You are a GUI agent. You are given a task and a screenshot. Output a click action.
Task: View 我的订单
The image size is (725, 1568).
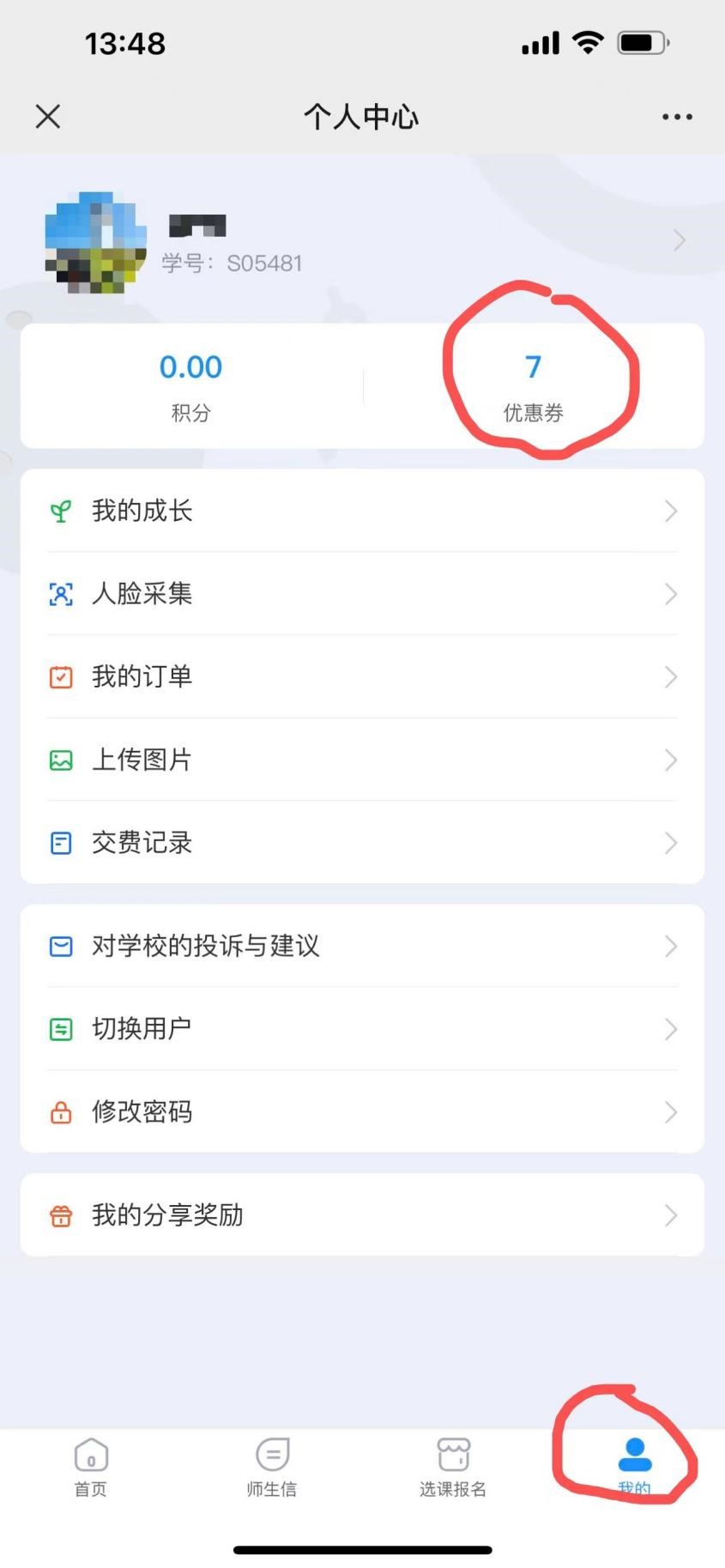362,677
